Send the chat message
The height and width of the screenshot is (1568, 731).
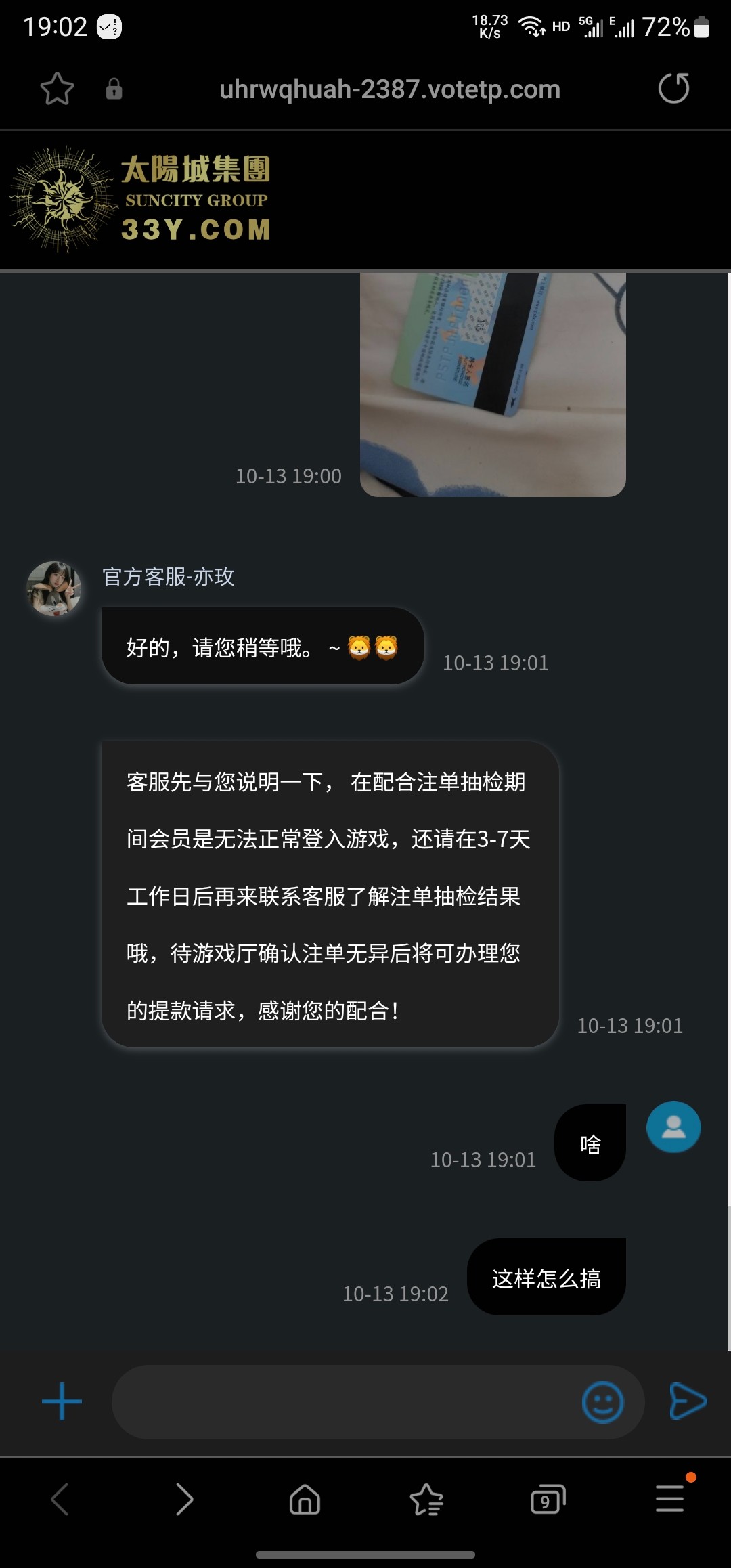pyautogui.click(x=688, y=1401)
